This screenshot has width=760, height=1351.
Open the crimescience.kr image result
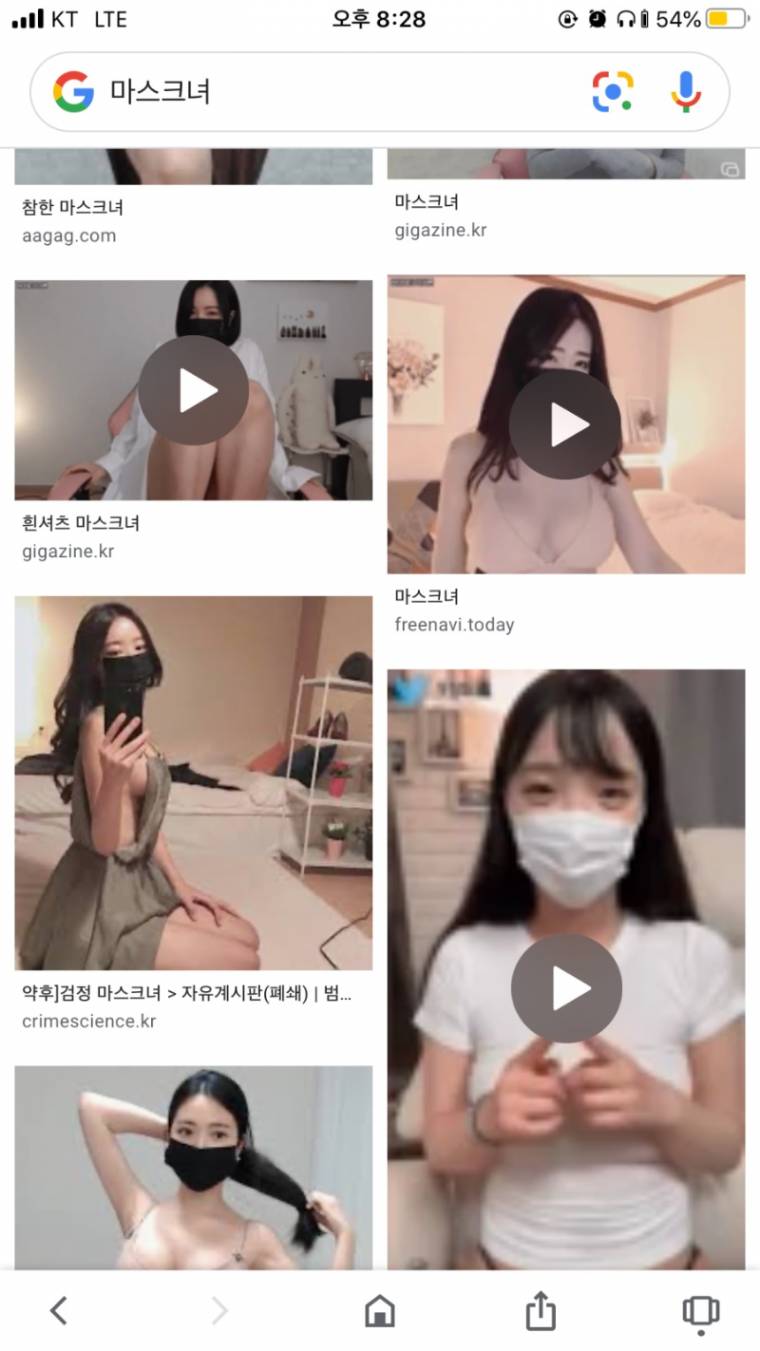pyautogui.click(x=193, y=783)
